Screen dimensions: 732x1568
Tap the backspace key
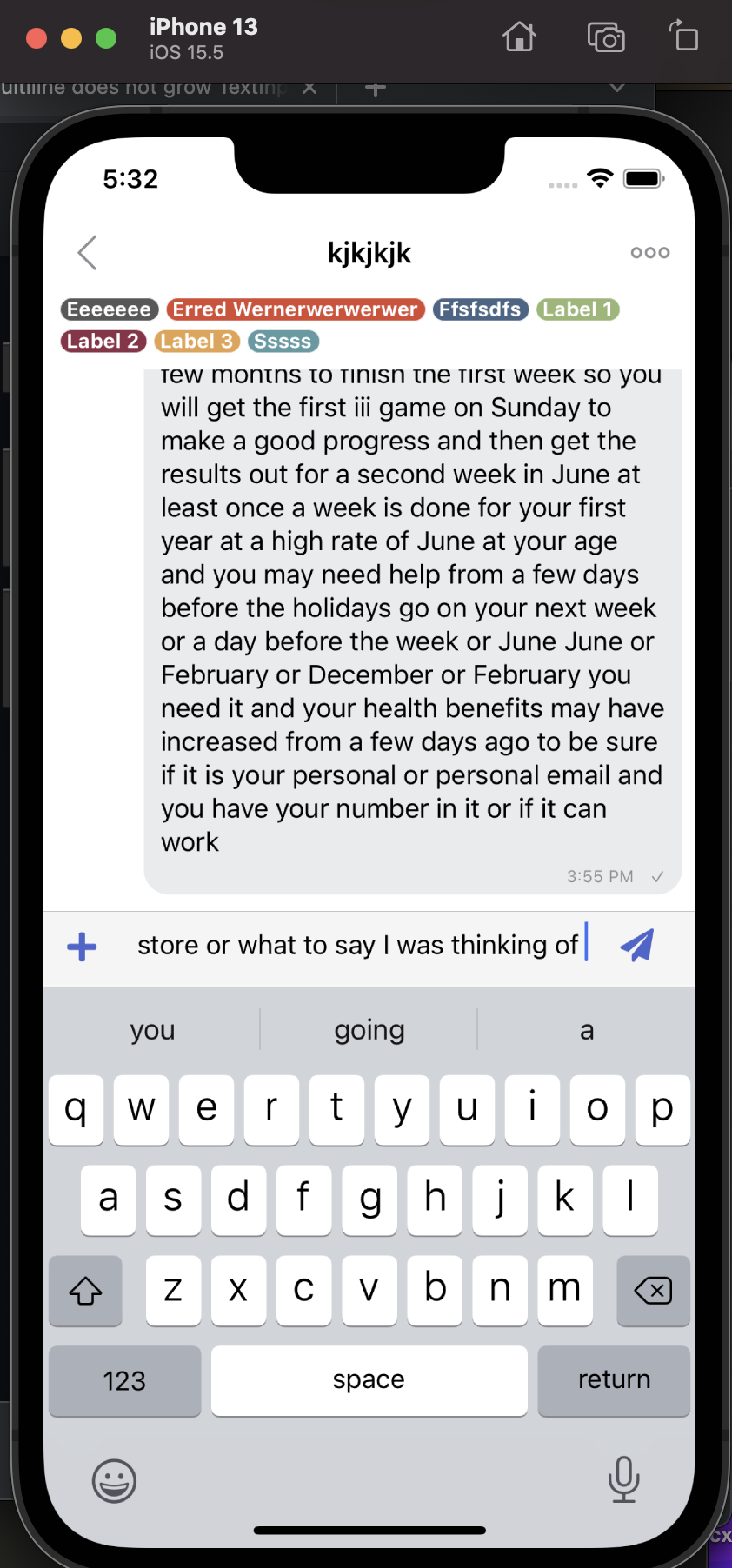653,1291
